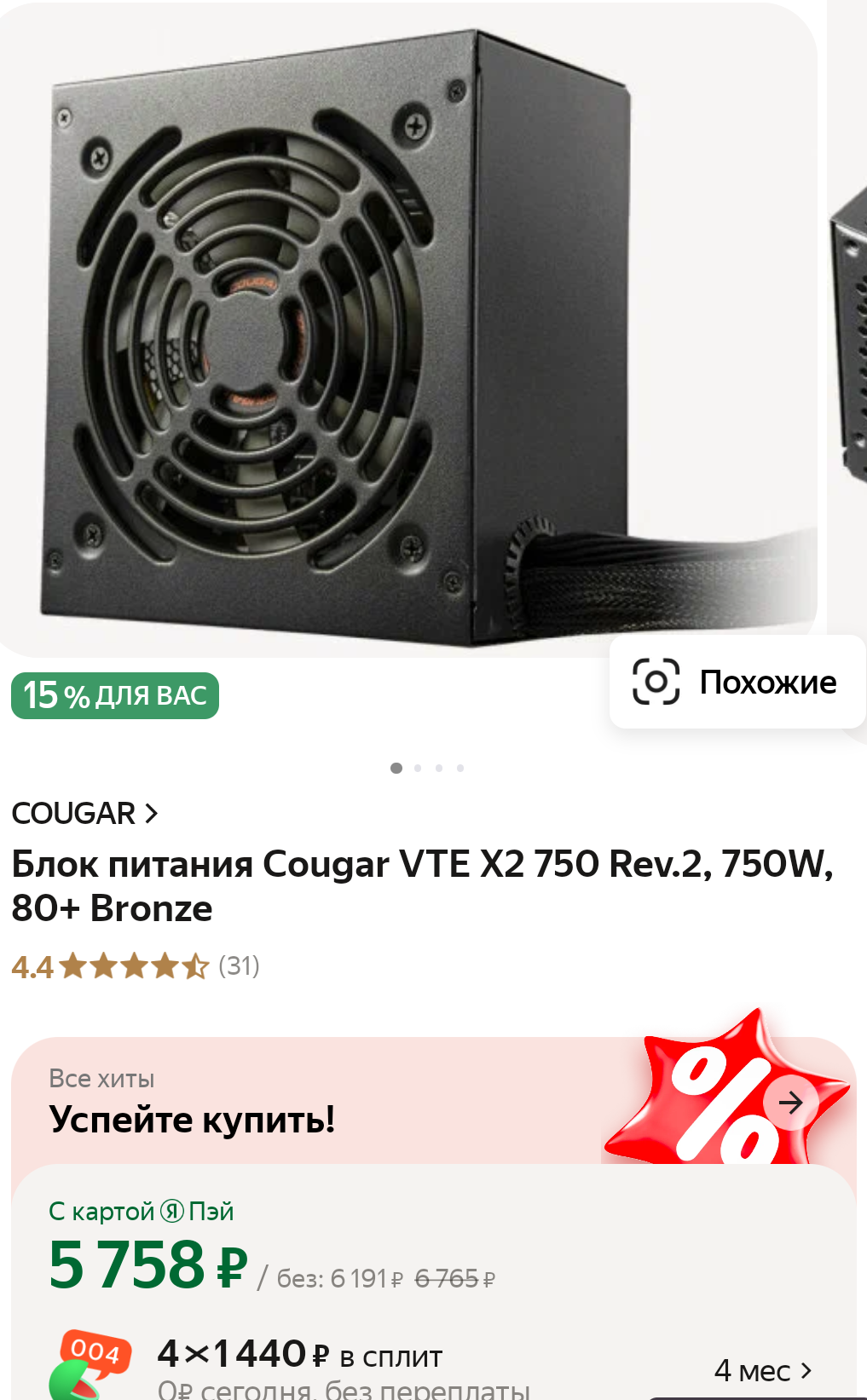Image resolution: width=867 pixels, height=1400 pixels.
Task: Open the Все хиты promo banner arrow
Action: click(x=790, y=1103)
